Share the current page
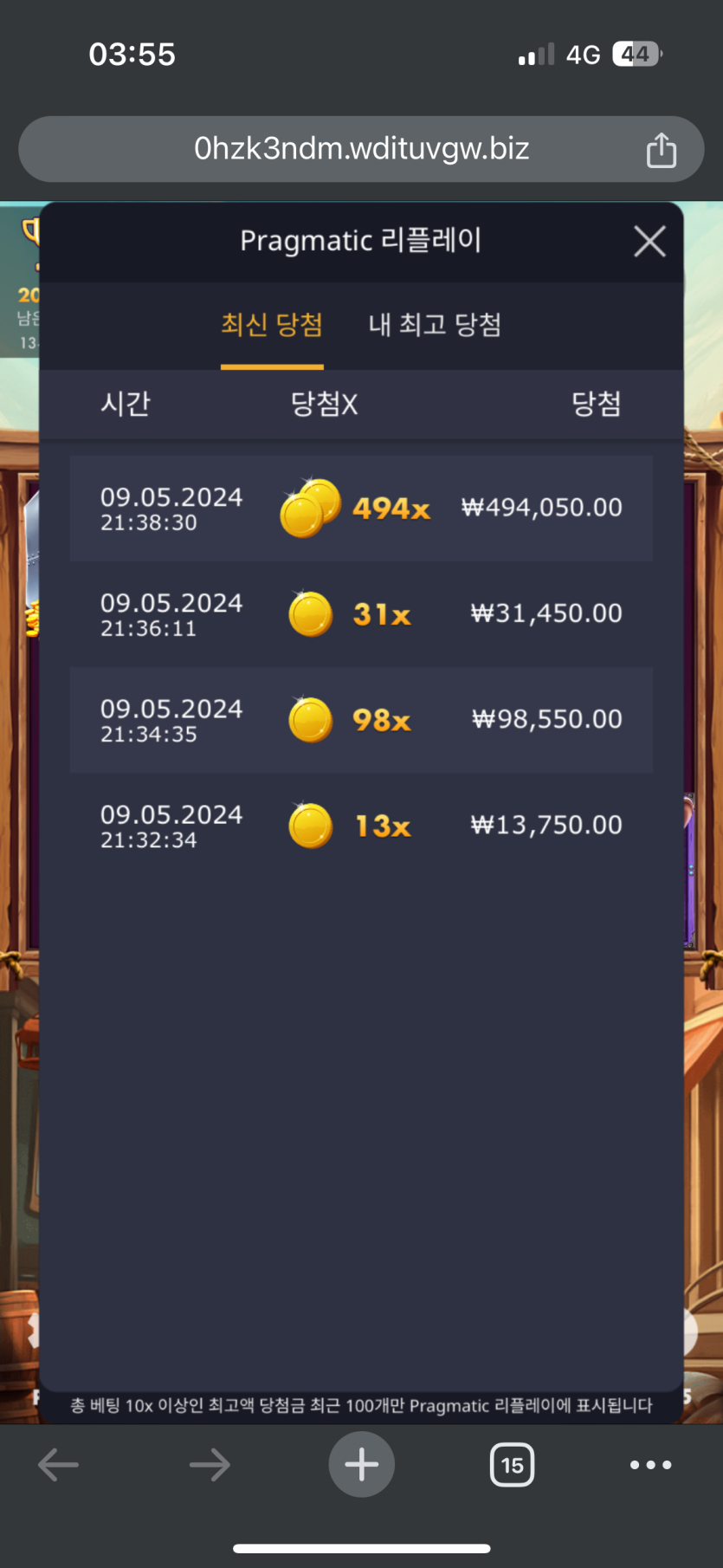 pos(662,150)
